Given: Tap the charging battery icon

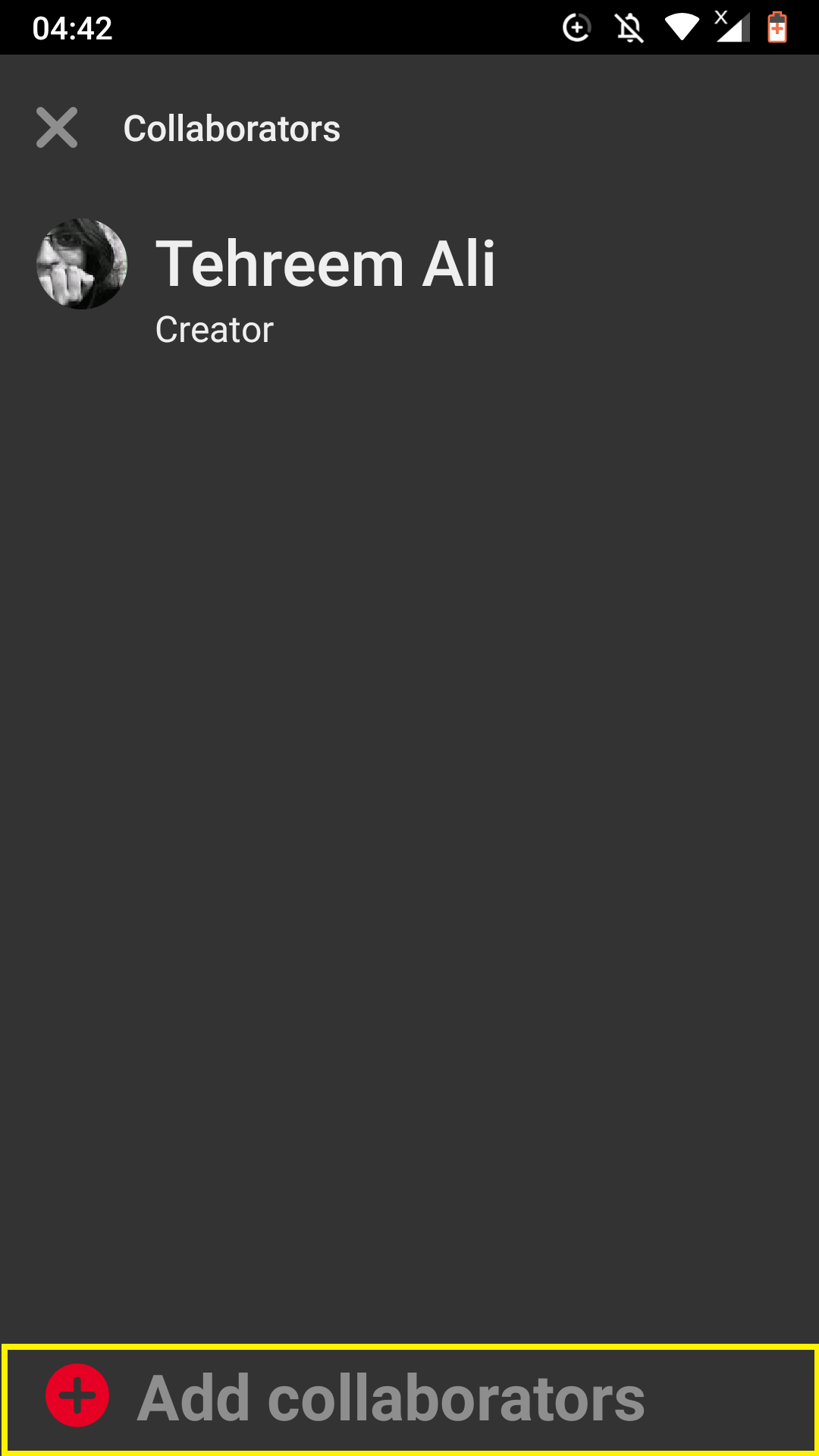Looking at the screenshot, I should pyautogui.click(x=777, y=27).
